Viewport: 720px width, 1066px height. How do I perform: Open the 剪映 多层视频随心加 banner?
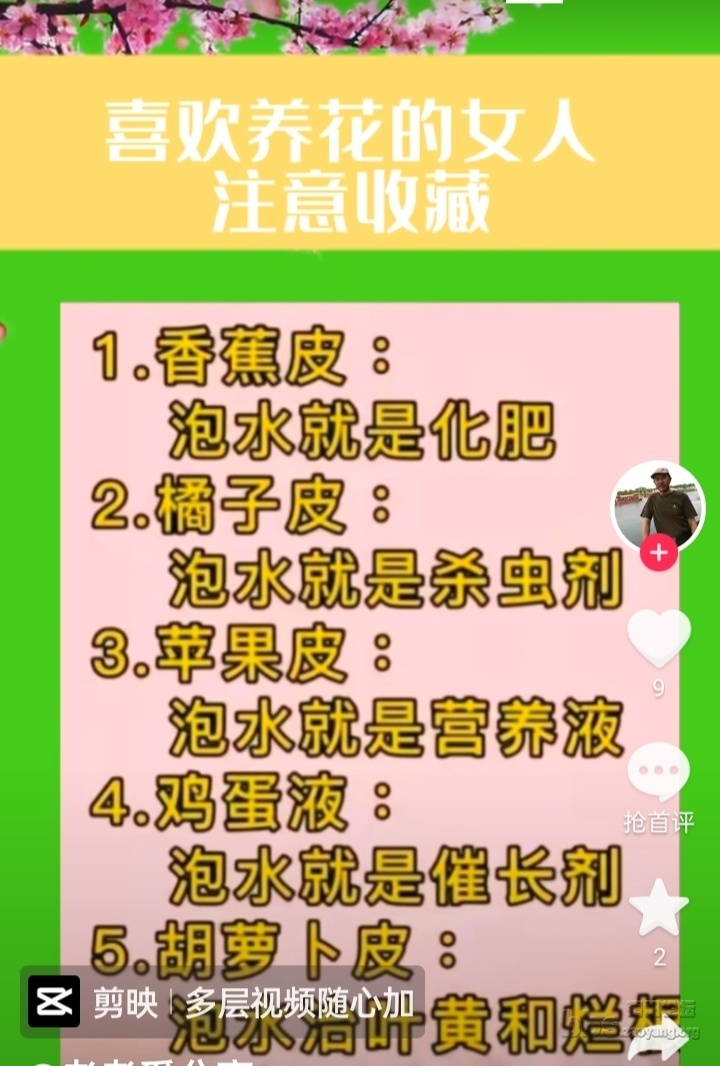point(222,1002)
